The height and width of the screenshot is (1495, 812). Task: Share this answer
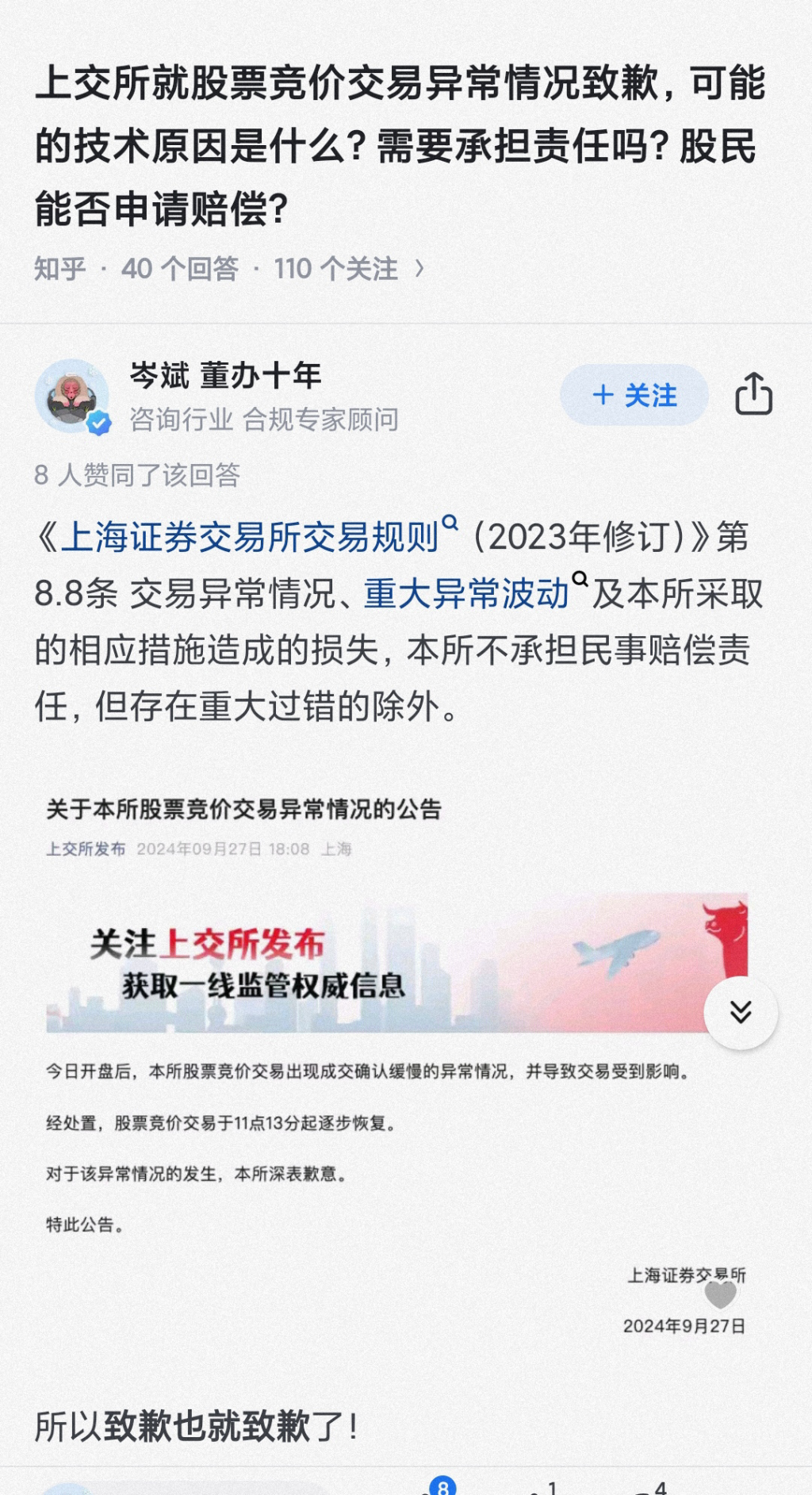click(753, 394)
